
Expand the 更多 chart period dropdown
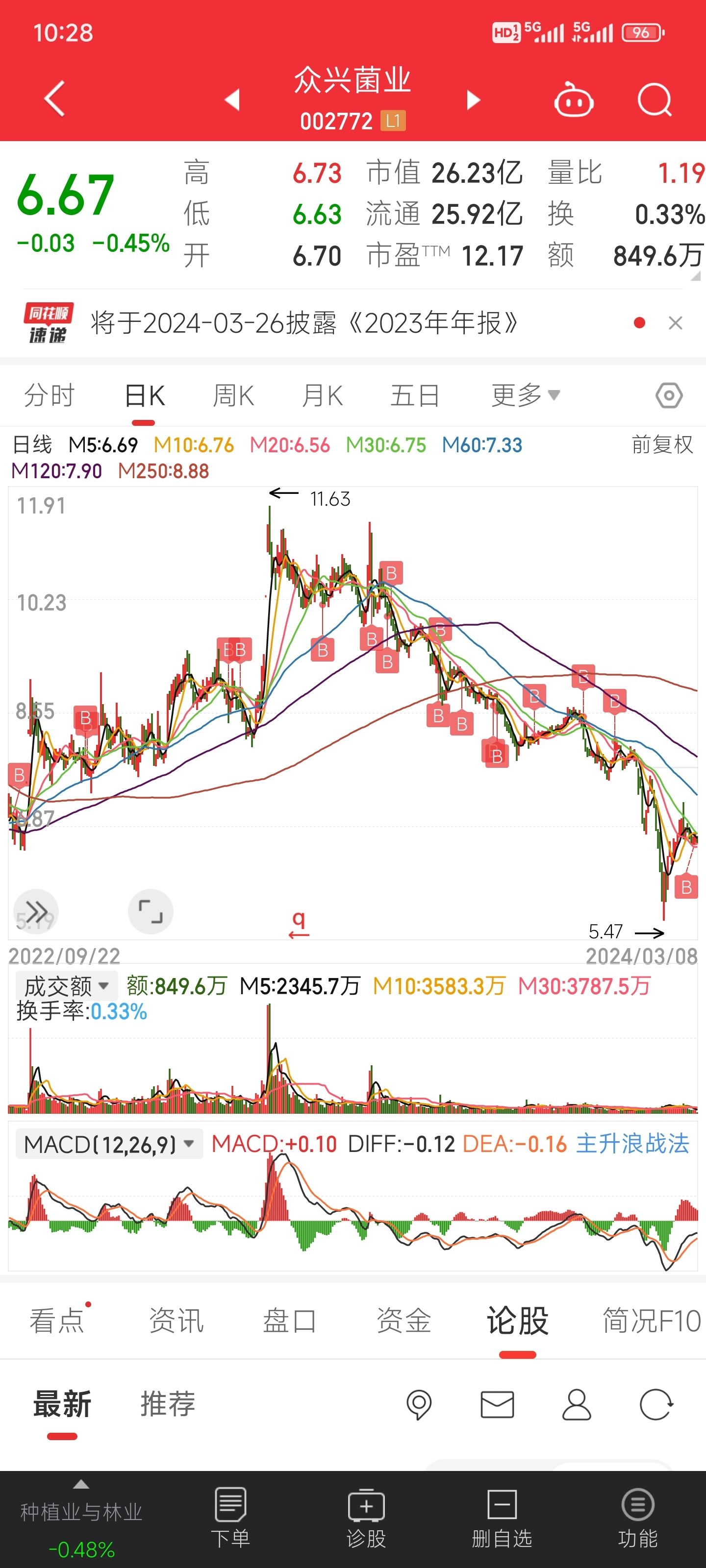525,395
